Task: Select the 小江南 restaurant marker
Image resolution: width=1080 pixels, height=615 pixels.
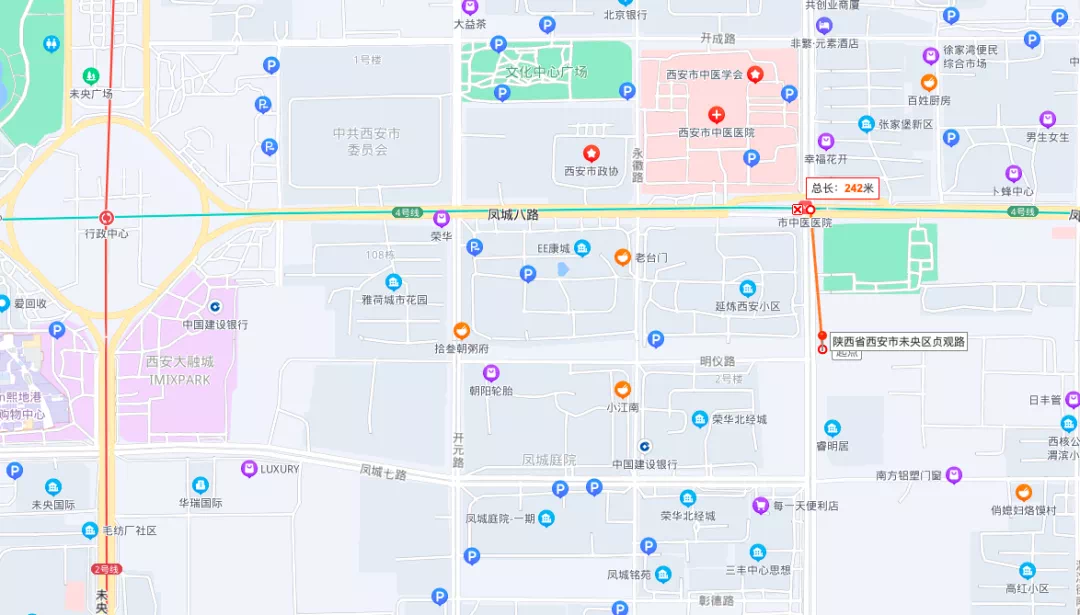Action: pos(622,390)
